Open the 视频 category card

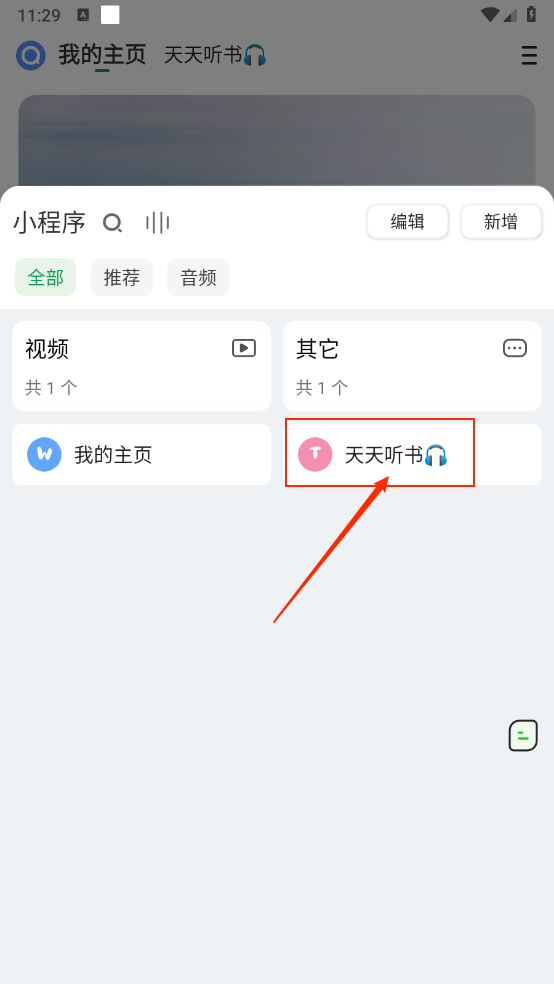[x=141, y=366]
